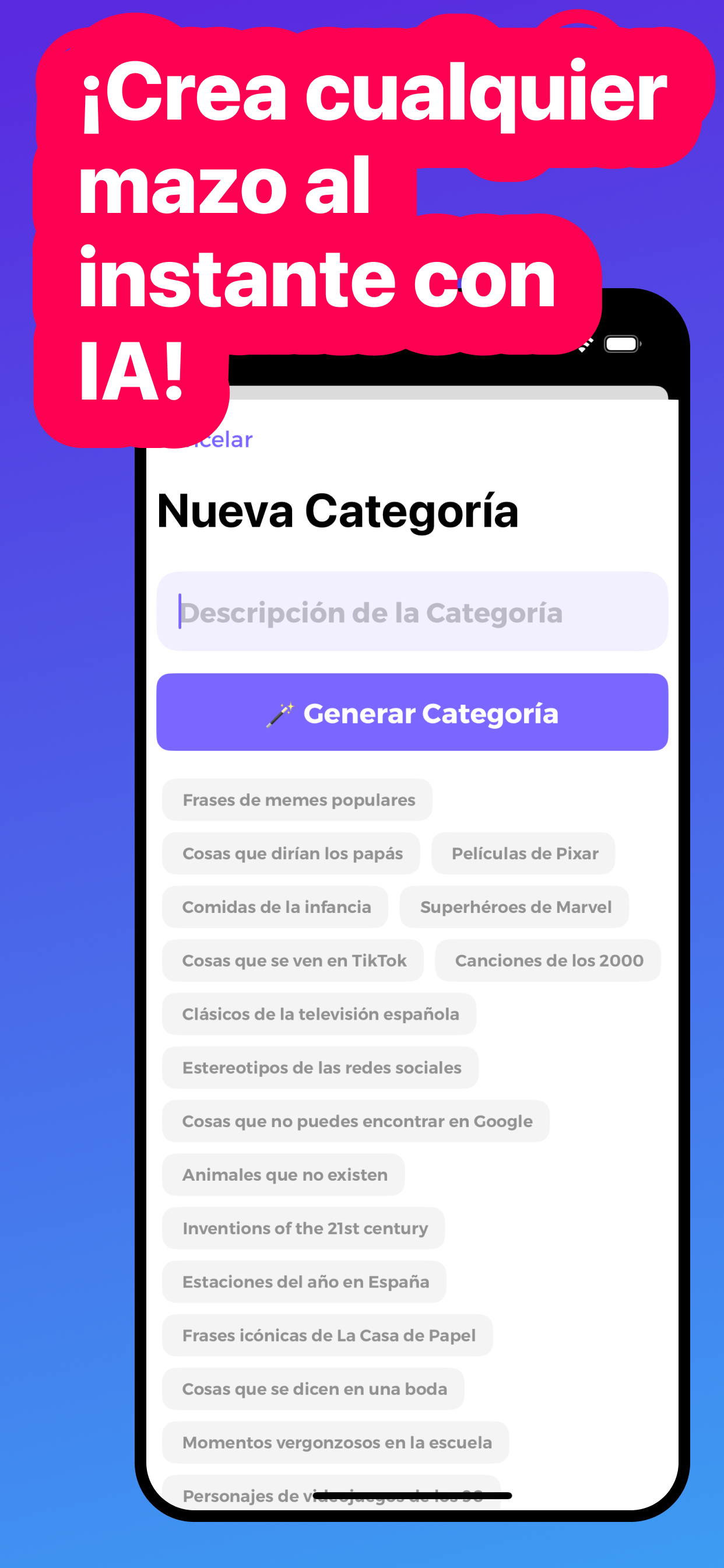
Task: Select Clásicos de la televisión española
Action: tap(320, 1014)
